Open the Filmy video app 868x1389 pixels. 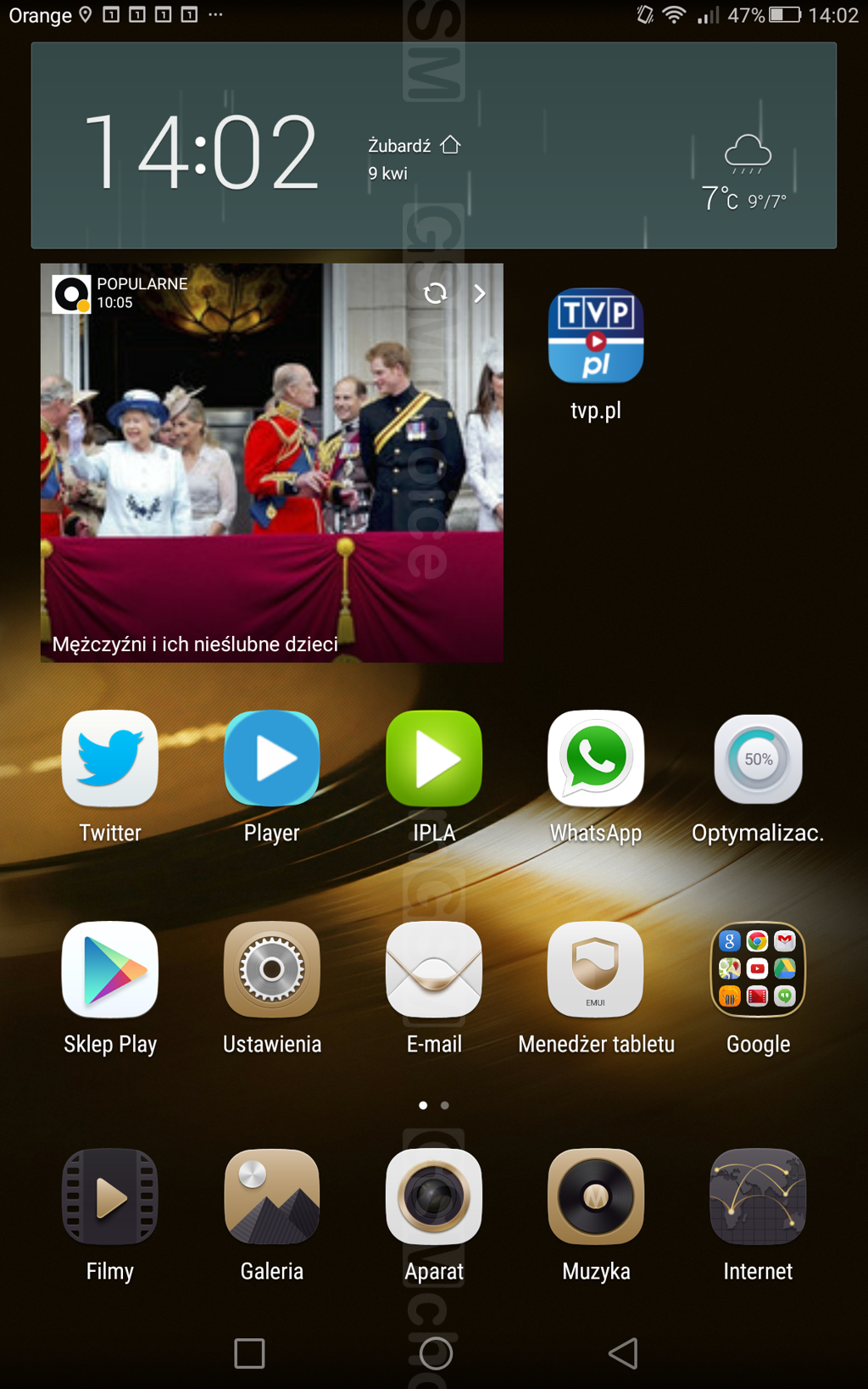click(x=110, y=1197)
